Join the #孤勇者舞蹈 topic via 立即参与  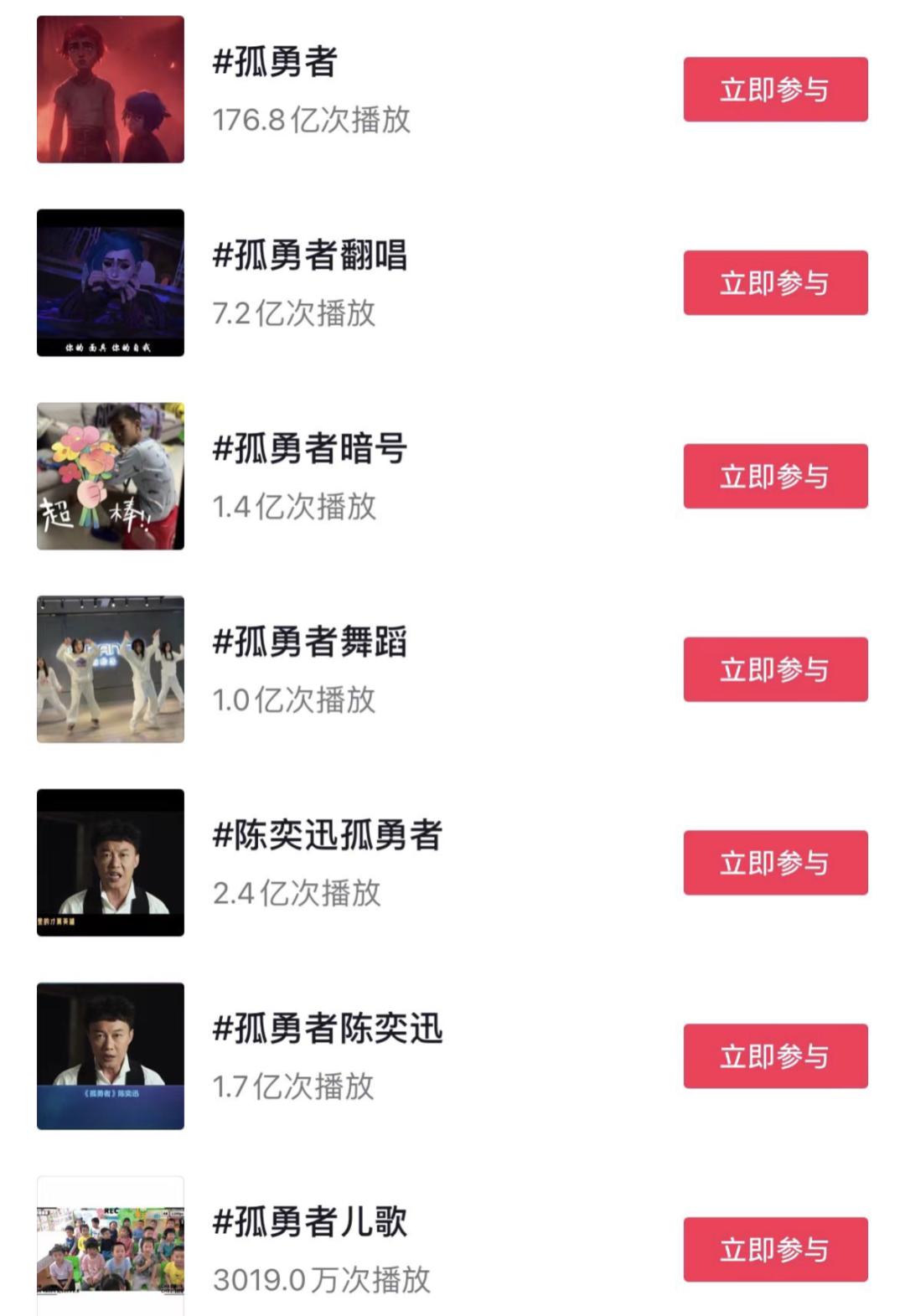(x=775, y=669)
